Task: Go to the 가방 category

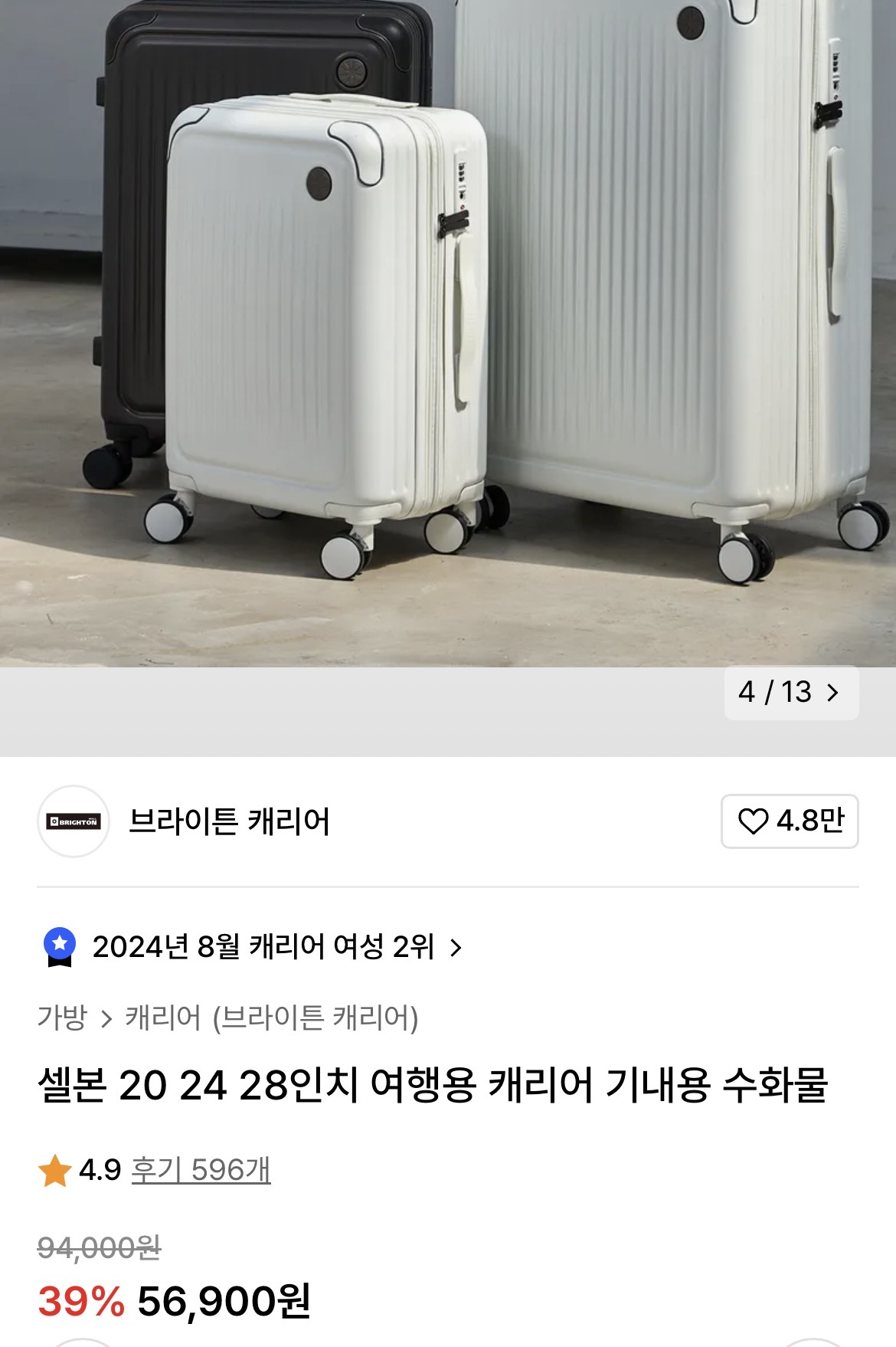Action: (x=62, y=1018)
